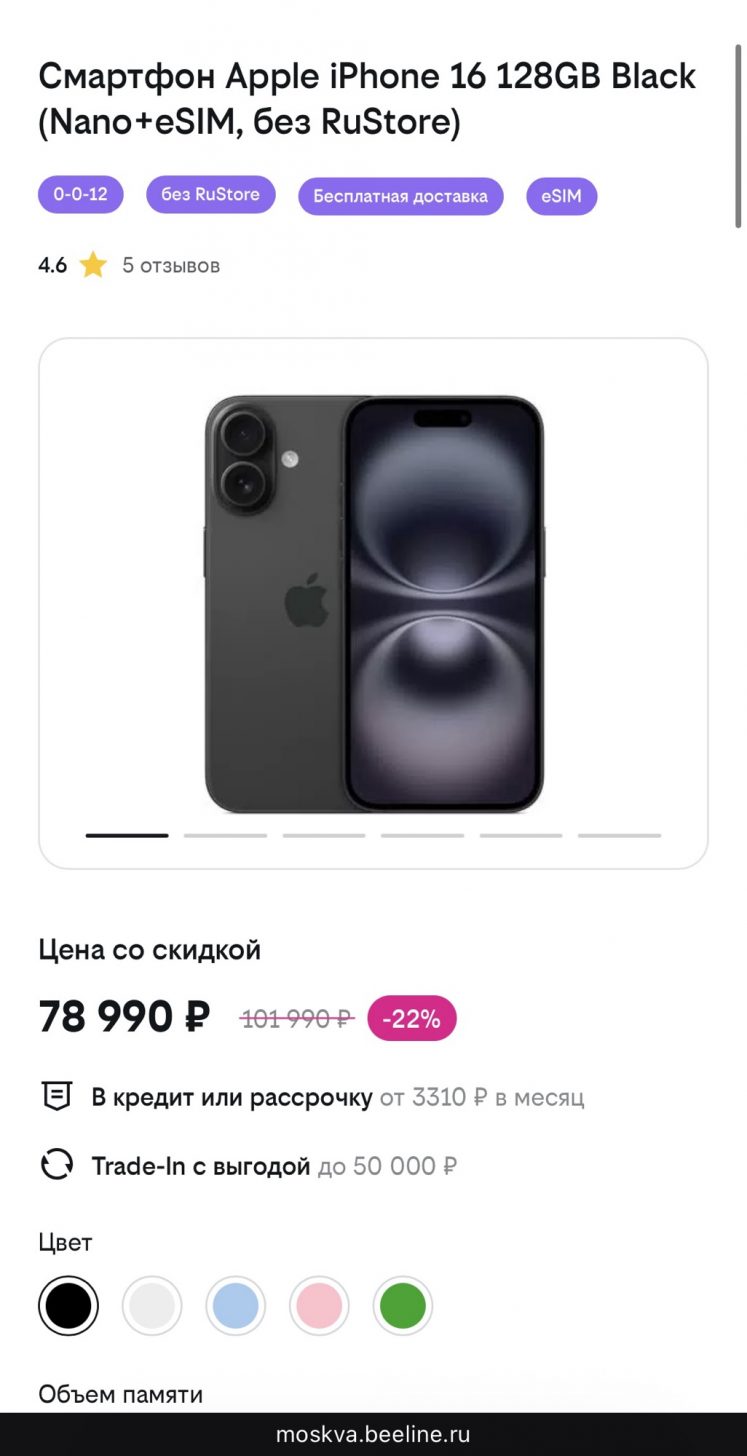The height and width of the screenshot is (1456, 747).
Task: Jump to the second photo indicator
Action: (225, 835)
